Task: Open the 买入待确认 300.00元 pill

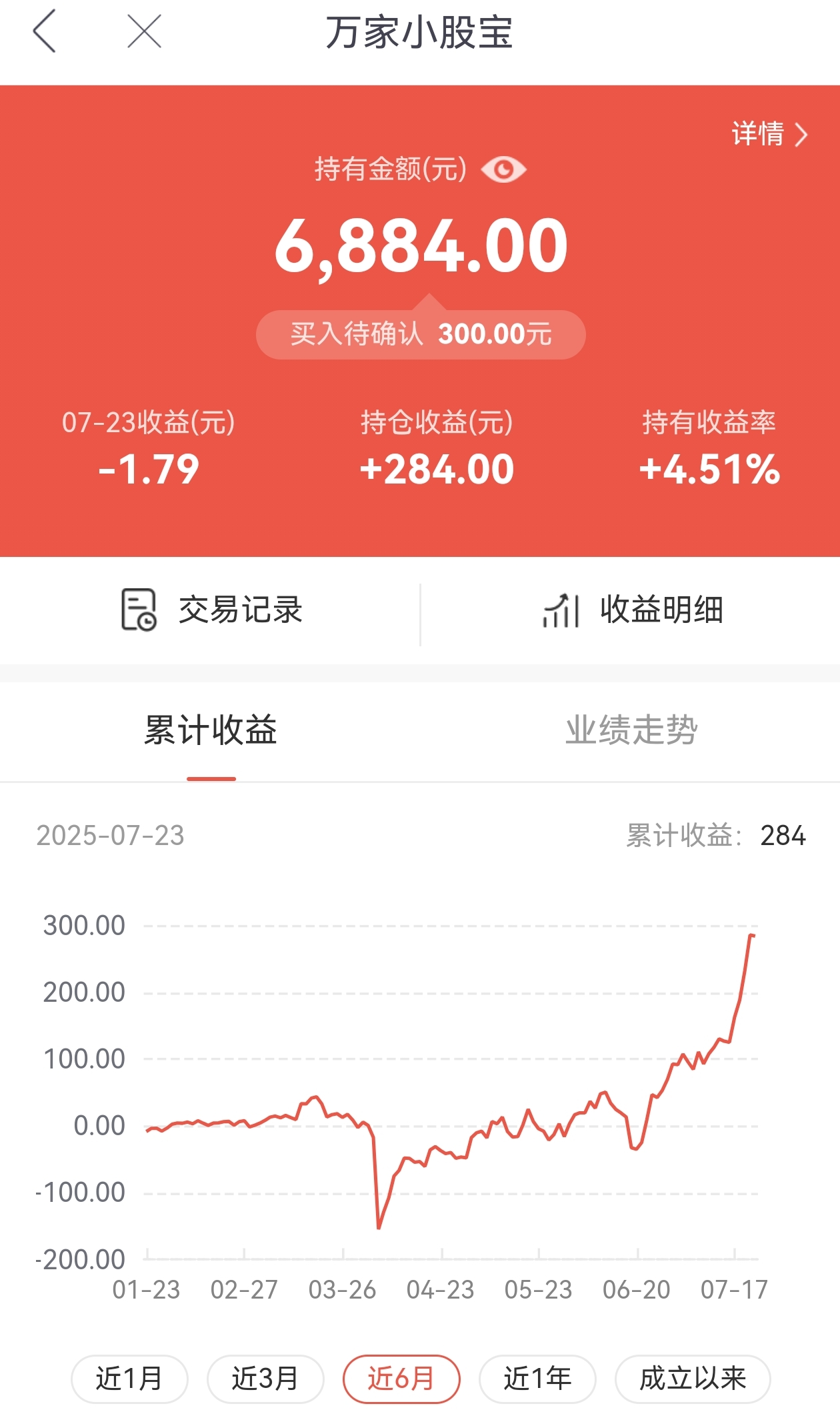Action: pyautogui.click(x=421, y=334)
